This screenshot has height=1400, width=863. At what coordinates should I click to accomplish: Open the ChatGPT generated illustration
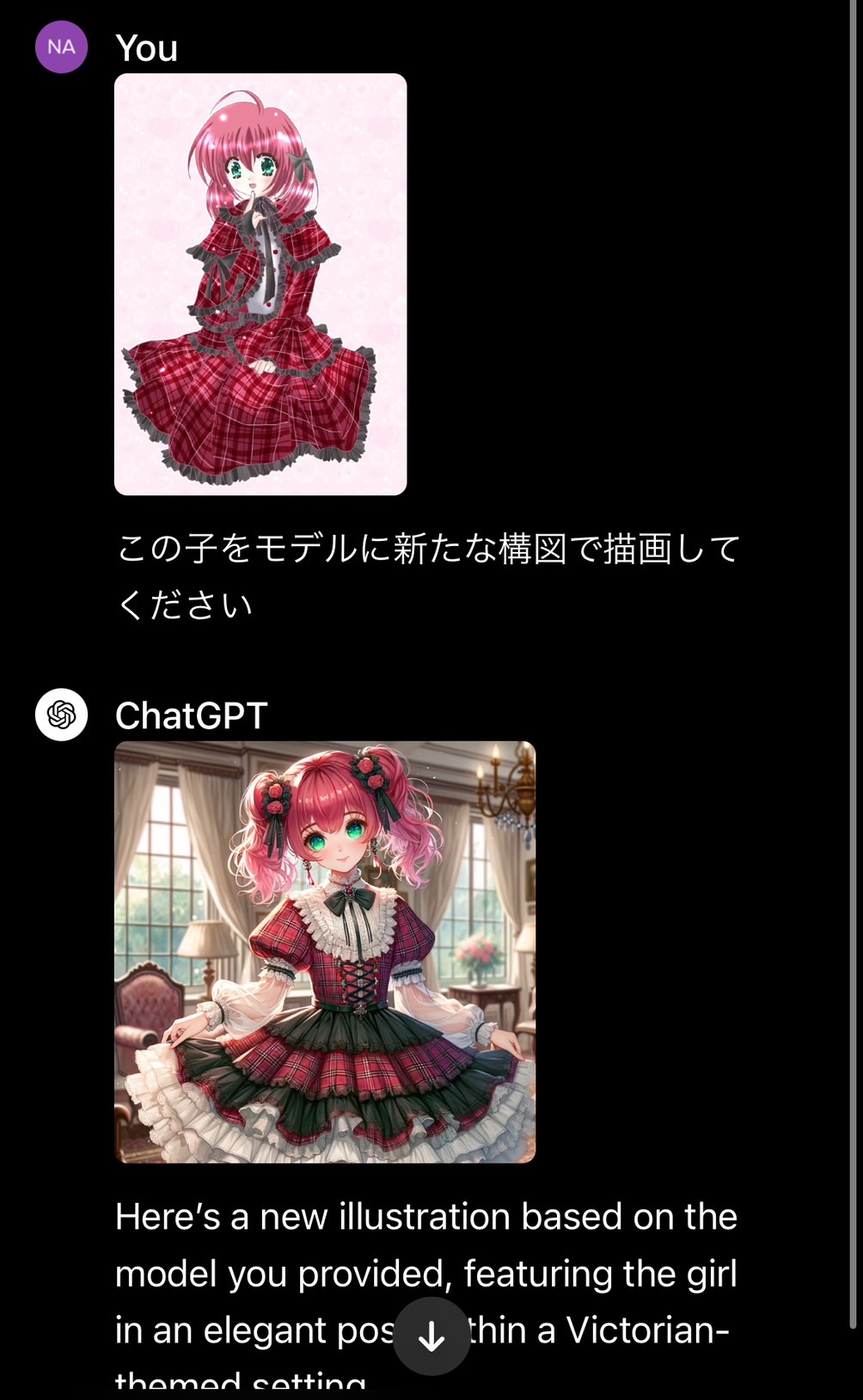pyautogui.click(x=325, y=952)
